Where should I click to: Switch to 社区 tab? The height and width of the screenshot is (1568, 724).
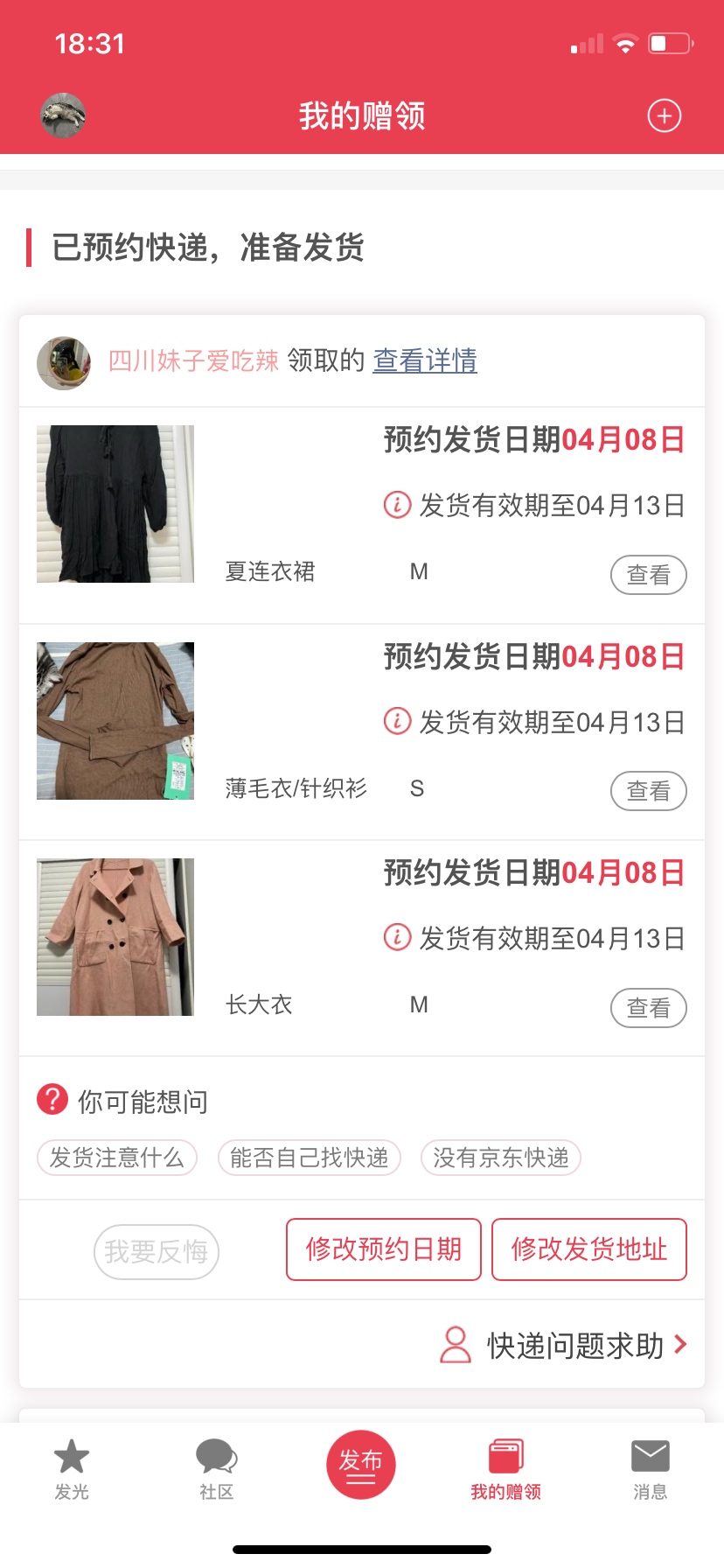[x=216, y=1469]
